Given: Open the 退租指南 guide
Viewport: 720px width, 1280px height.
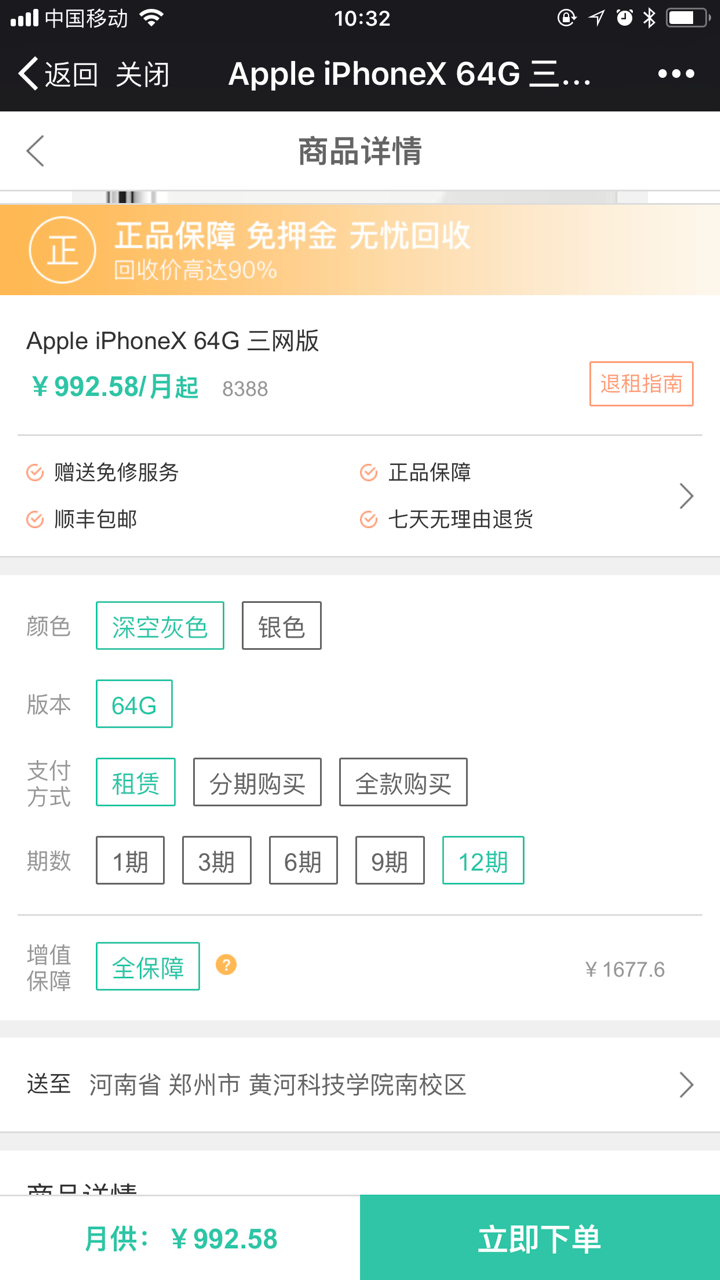Looking at the screenshot, I should (641, 384).
